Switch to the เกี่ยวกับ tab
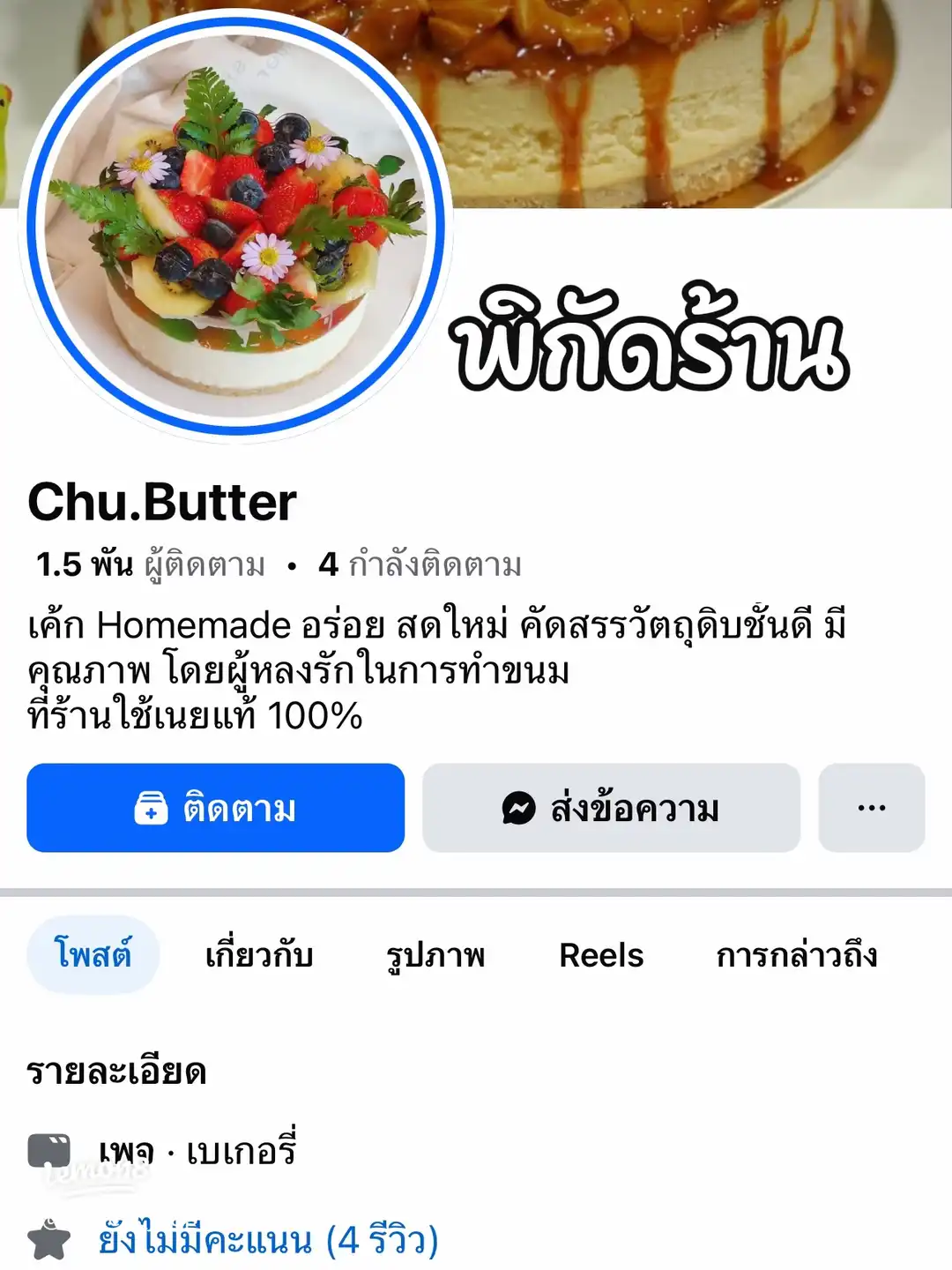Image resolution: width=952 pixels, height=1270 pixels. click(x=259, y=955)
